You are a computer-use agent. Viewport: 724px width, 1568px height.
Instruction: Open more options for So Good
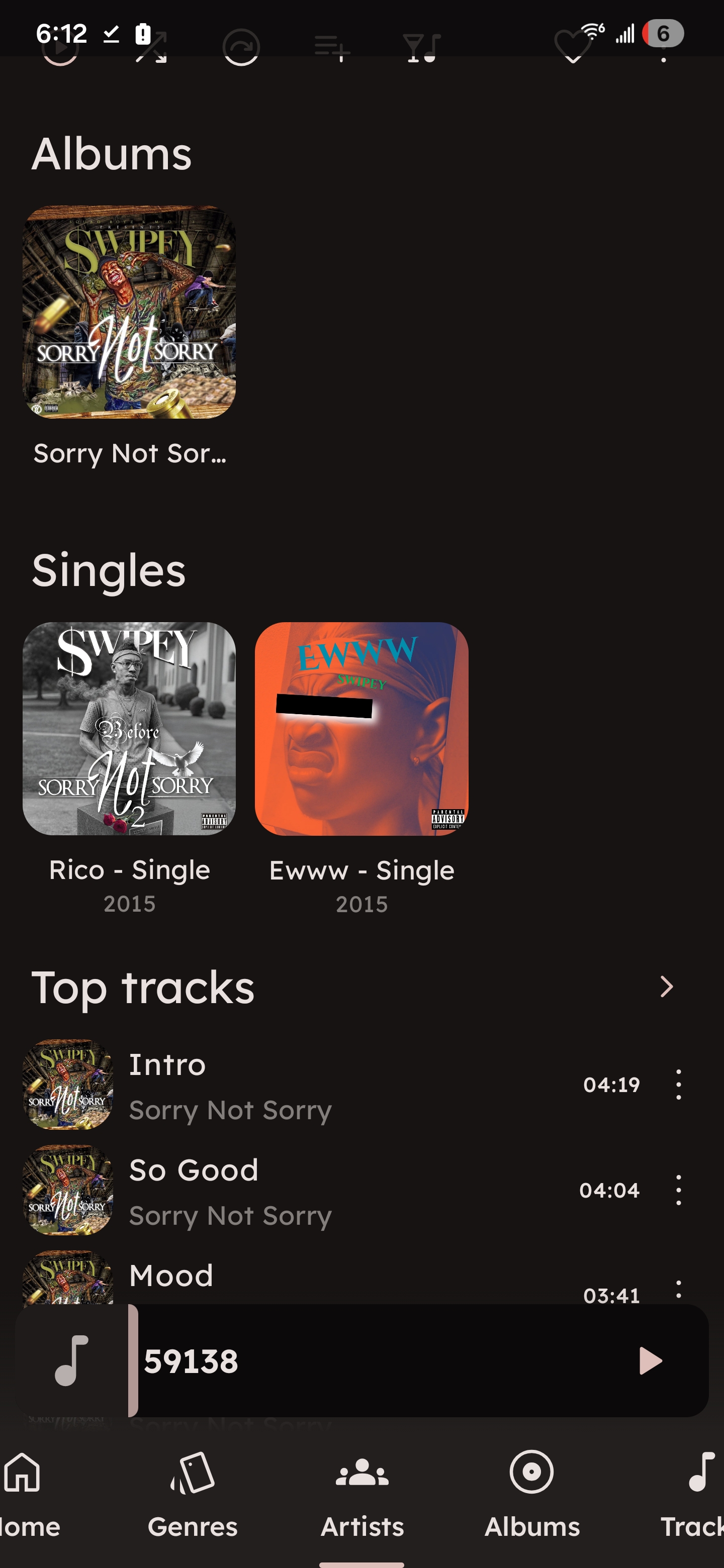(x=678, y=1190)
